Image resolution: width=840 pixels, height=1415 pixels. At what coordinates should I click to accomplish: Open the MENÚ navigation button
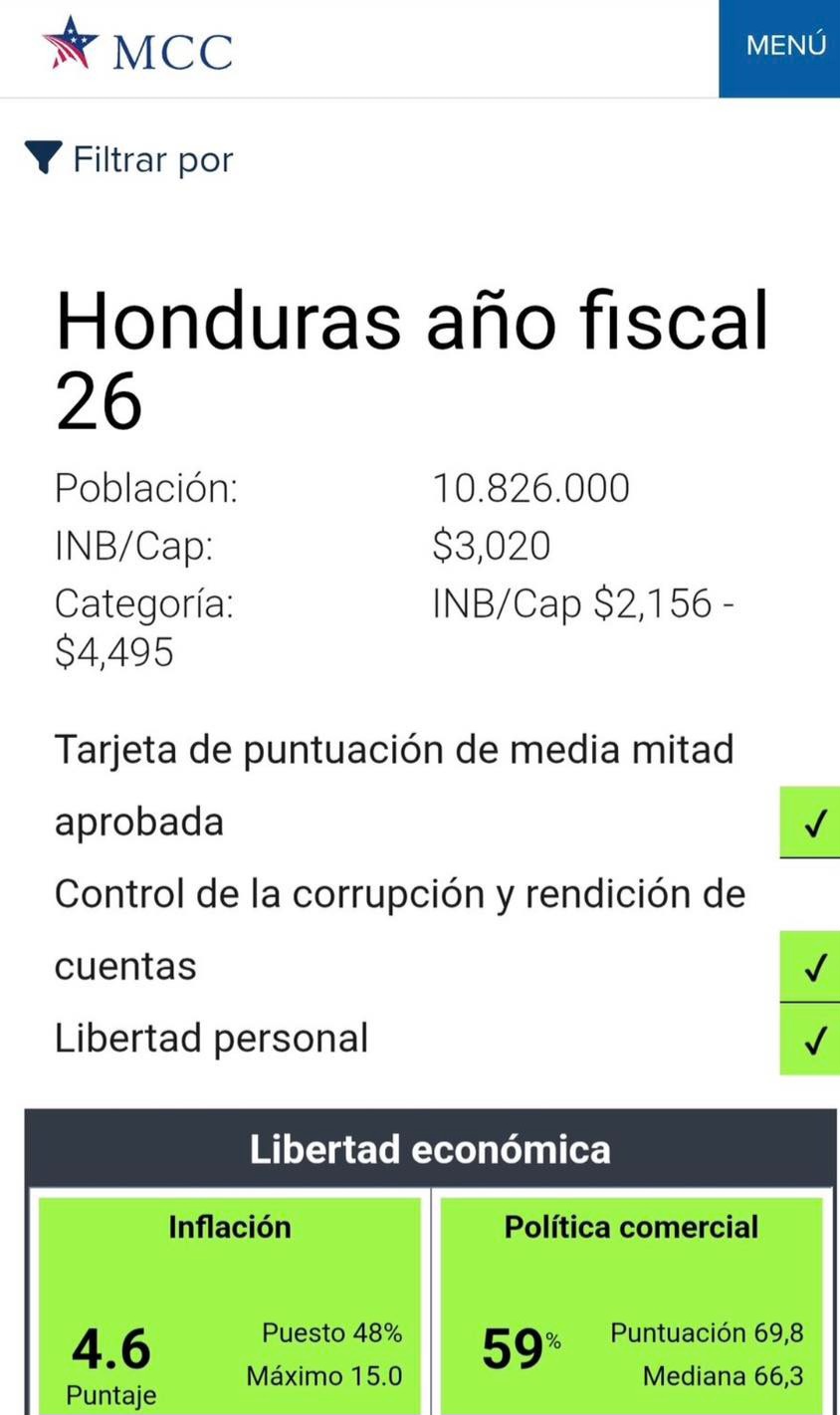[x=784, y=47]
